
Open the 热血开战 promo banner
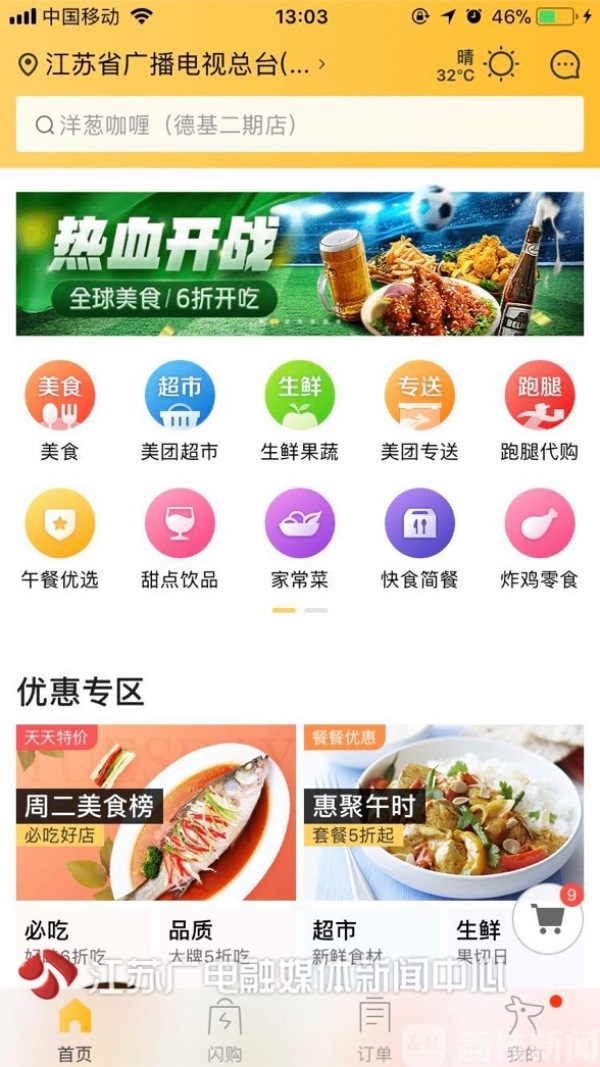(300, 263)
